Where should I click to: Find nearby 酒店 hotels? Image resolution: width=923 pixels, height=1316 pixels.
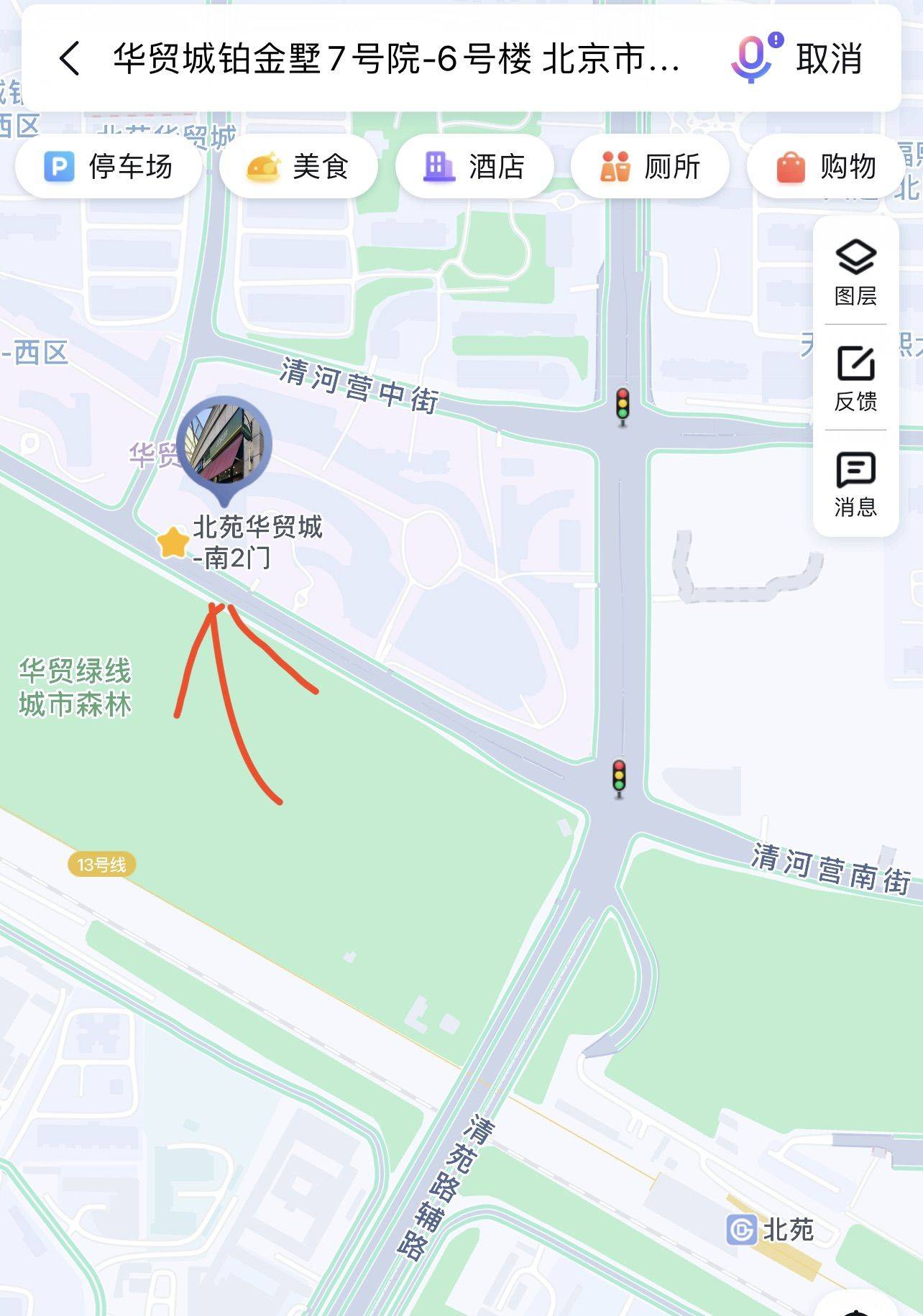474,167
